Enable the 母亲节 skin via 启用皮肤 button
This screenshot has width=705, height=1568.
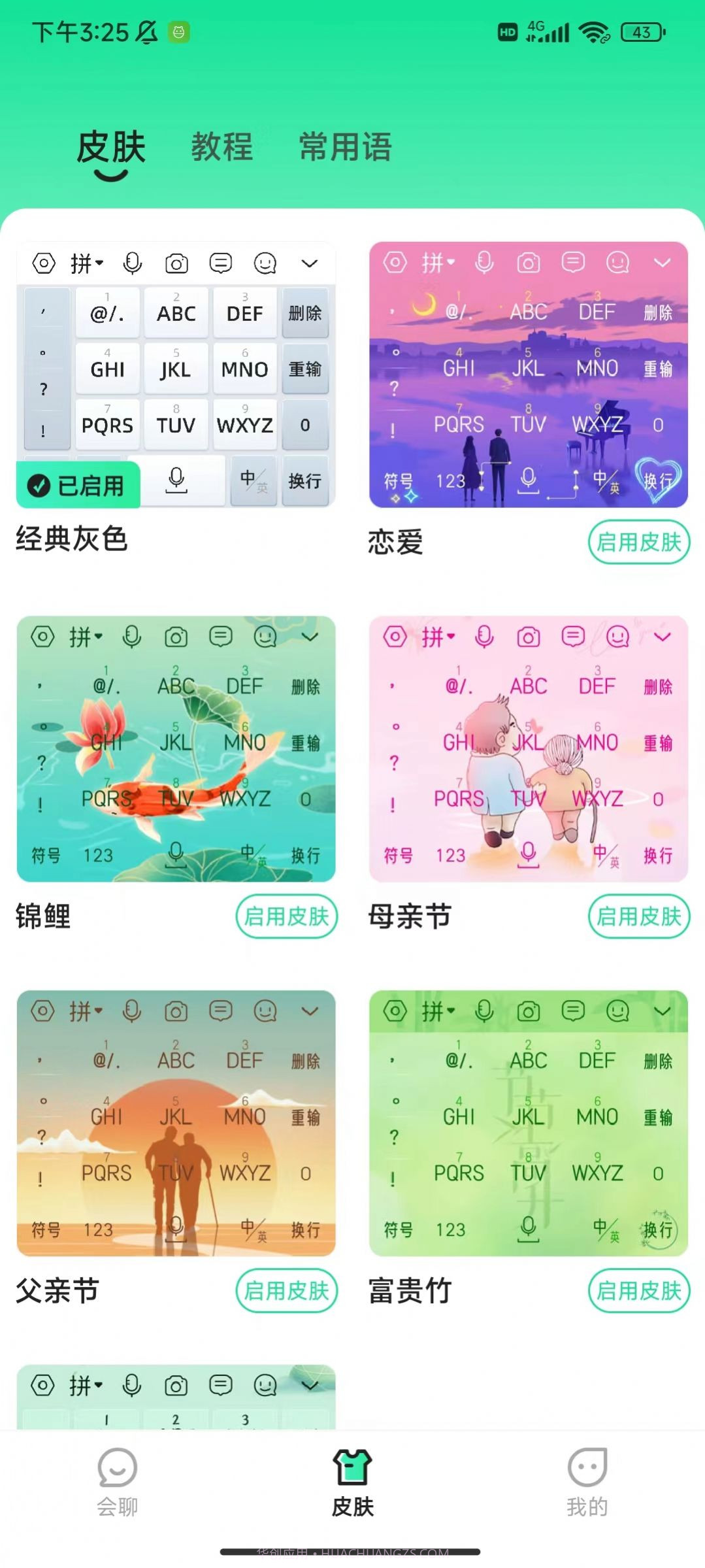(638, 916)
